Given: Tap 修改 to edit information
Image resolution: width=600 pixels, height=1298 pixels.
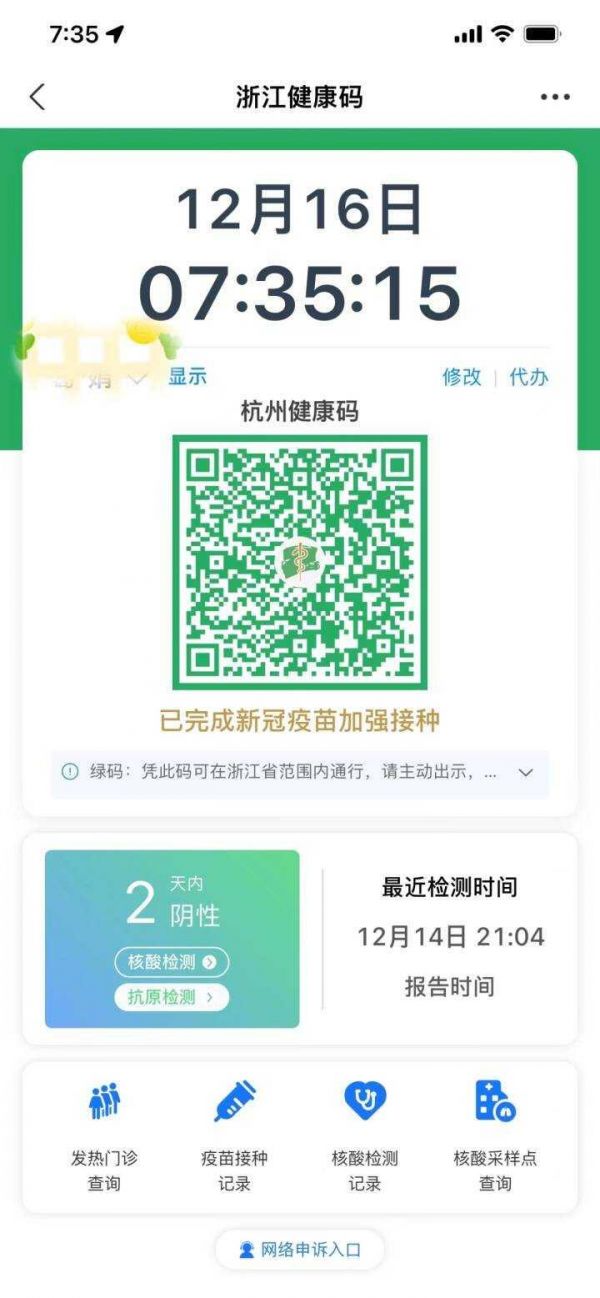Looking at the screenshot, I should click(x=462, y=377).
